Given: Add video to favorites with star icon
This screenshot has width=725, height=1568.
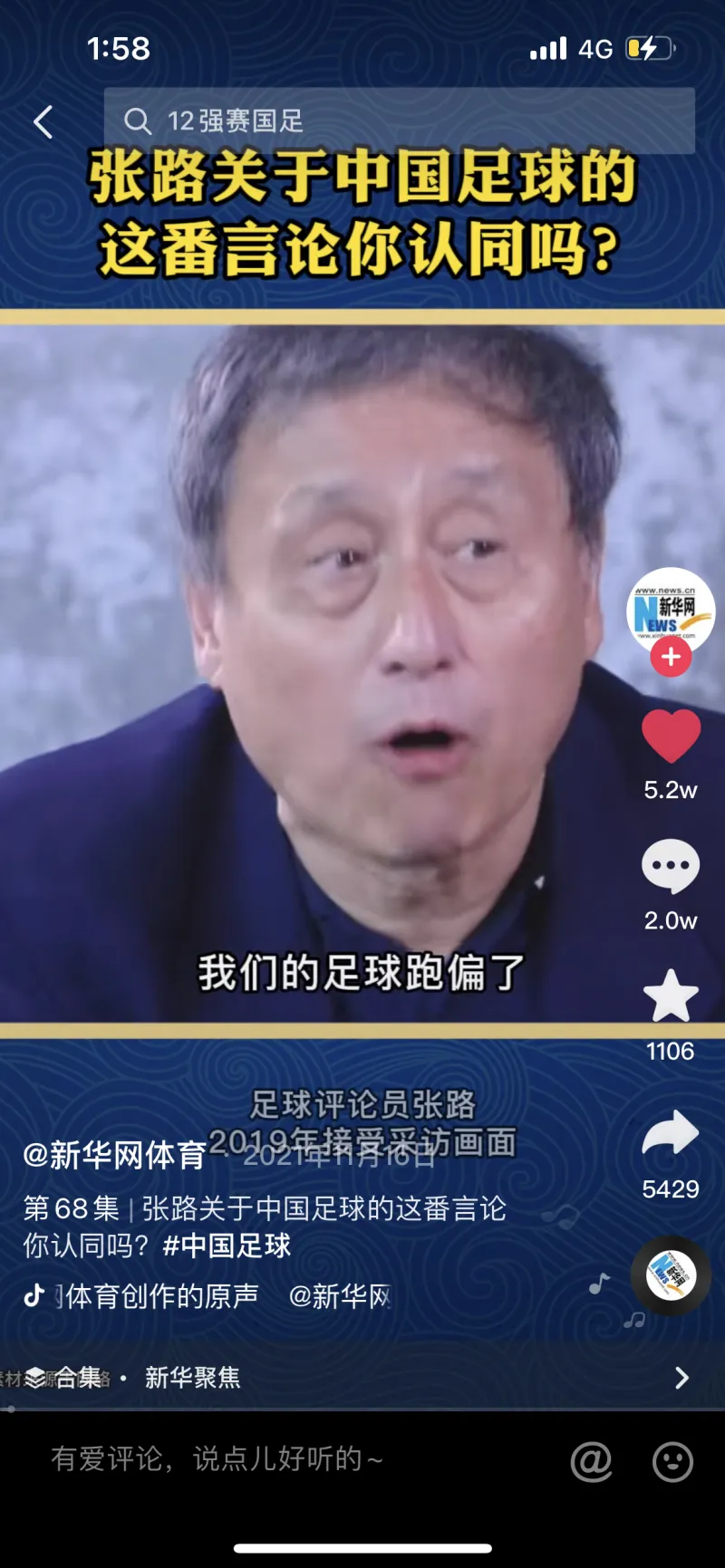Looking at the screenshot, I should [671, 996].
